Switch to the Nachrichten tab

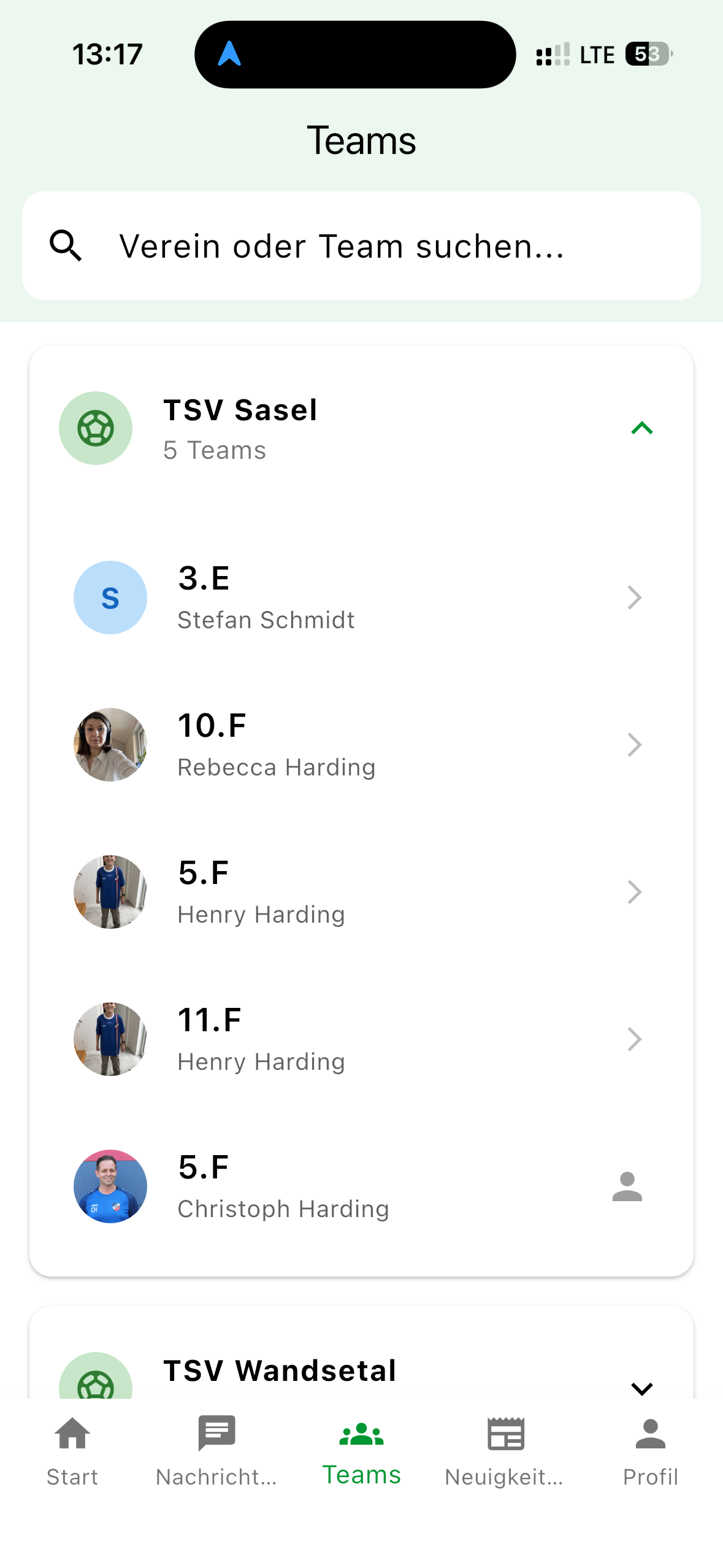click(x=216, y=1451)
